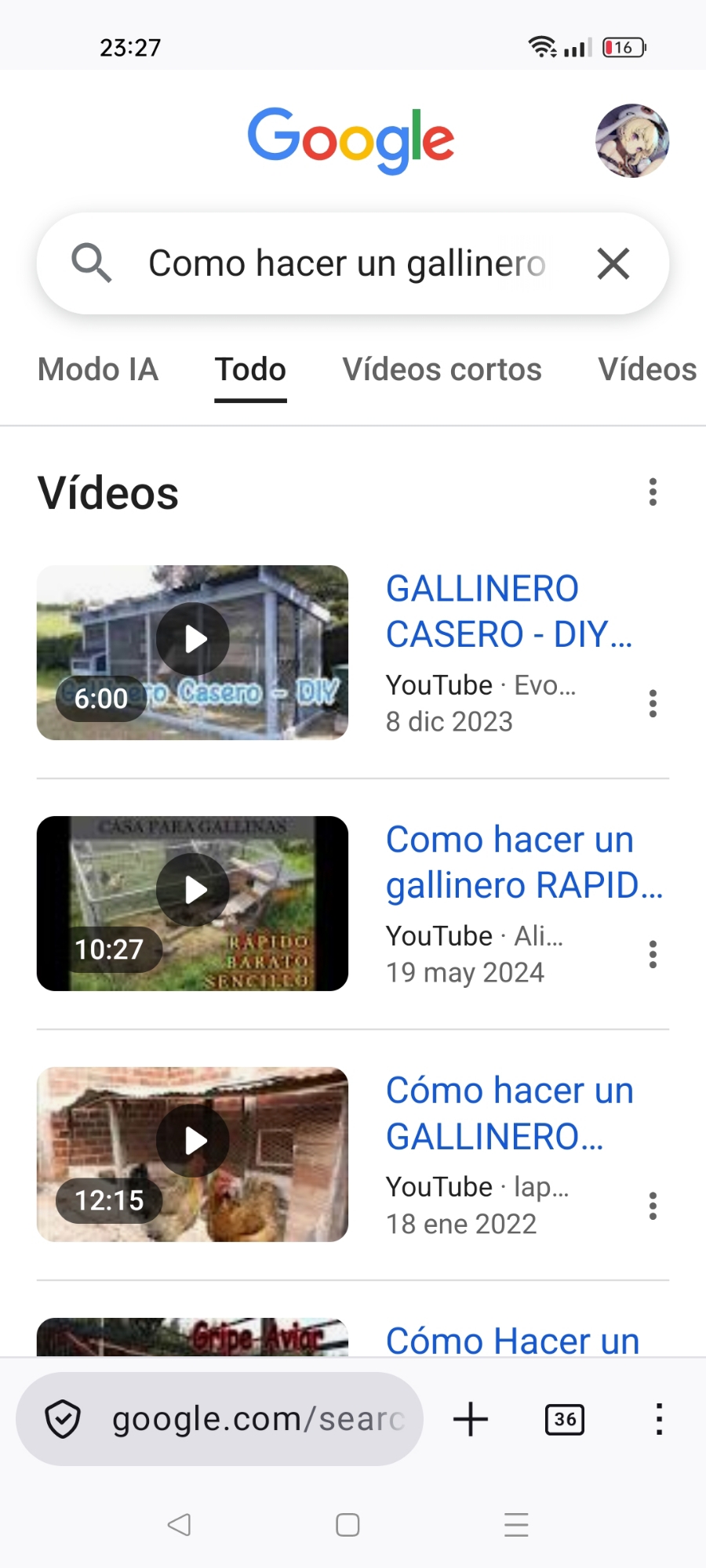Open more options for the 8 dic 2023 video
The height and width of the screenshot is (1568, 706).
pyautogui.click(x=653, y=703)
